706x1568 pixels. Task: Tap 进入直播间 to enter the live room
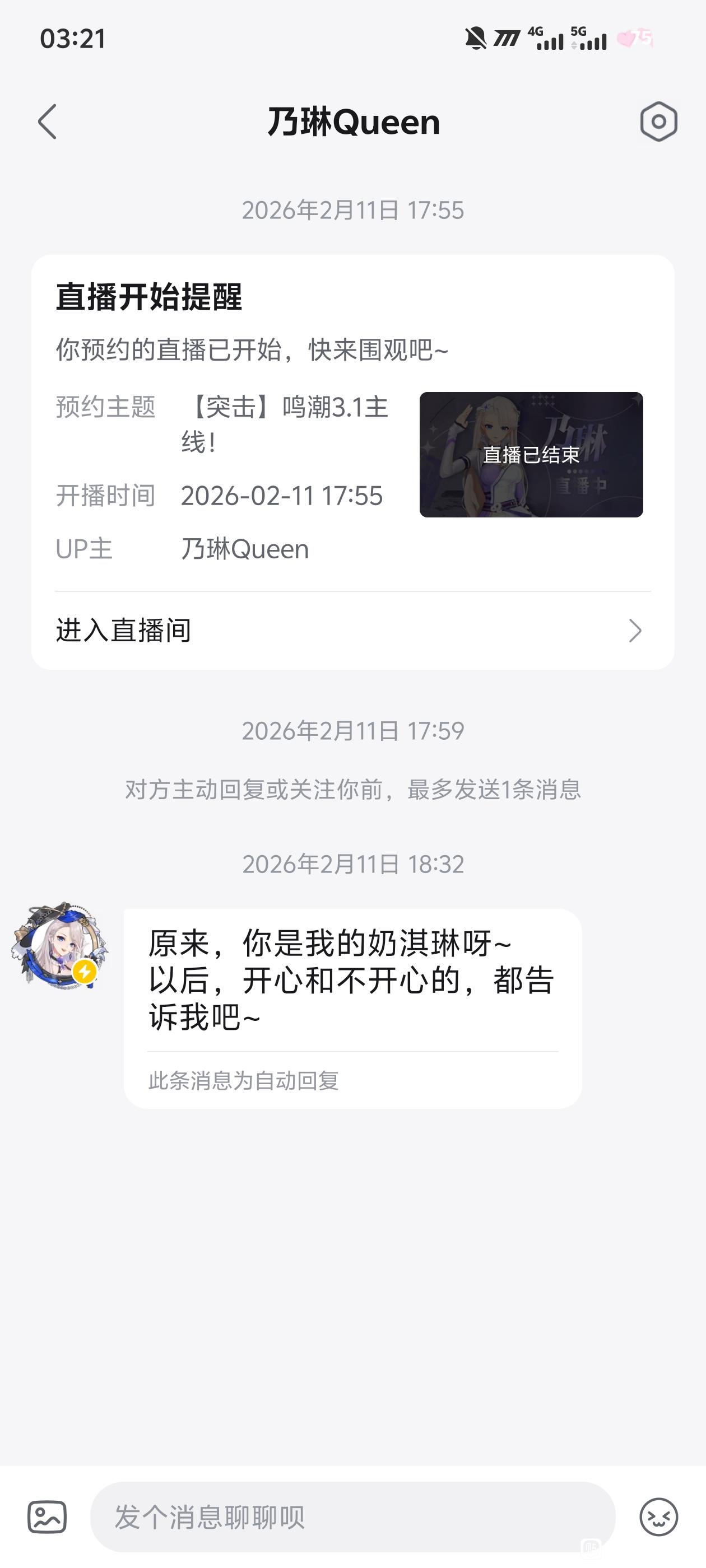point(352,631)
